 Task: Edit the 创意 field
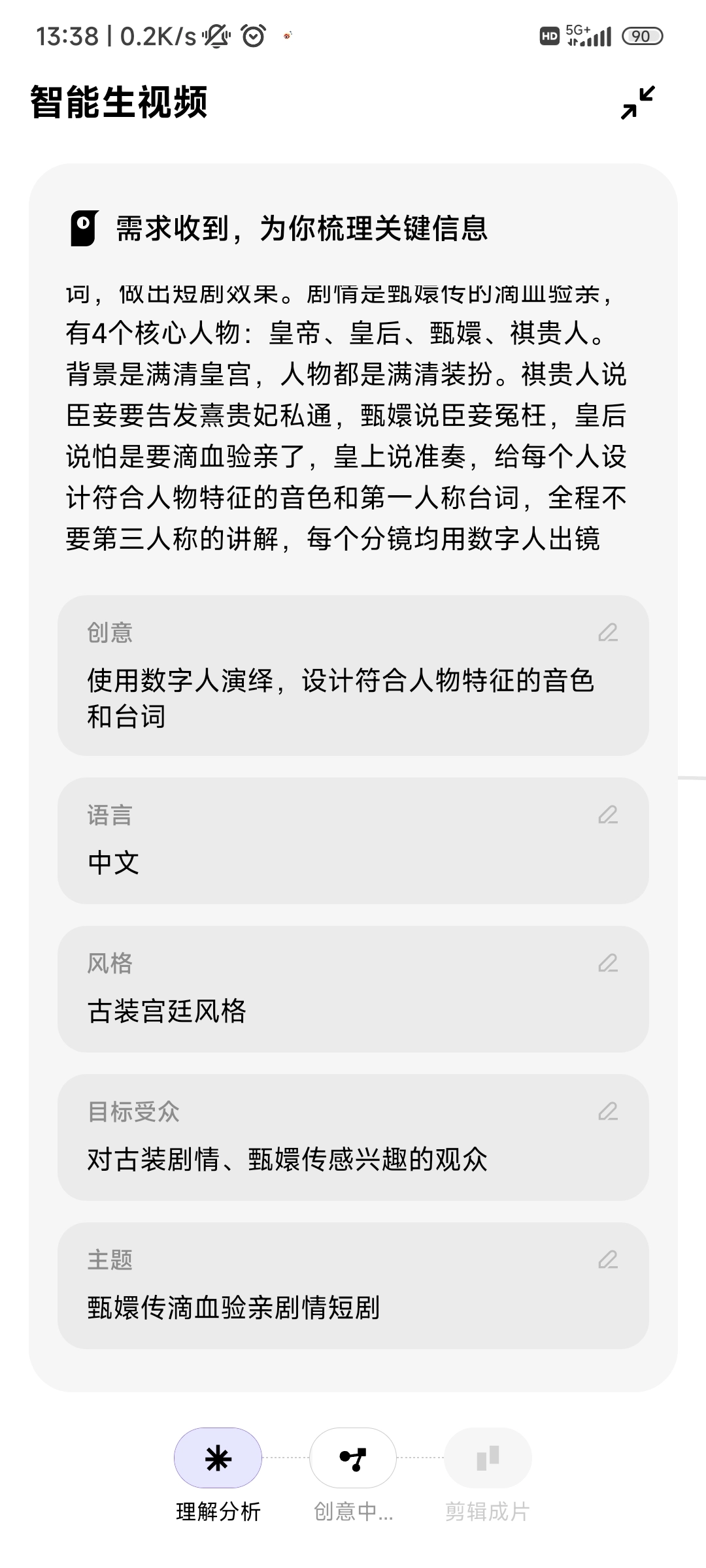[608, 632]
